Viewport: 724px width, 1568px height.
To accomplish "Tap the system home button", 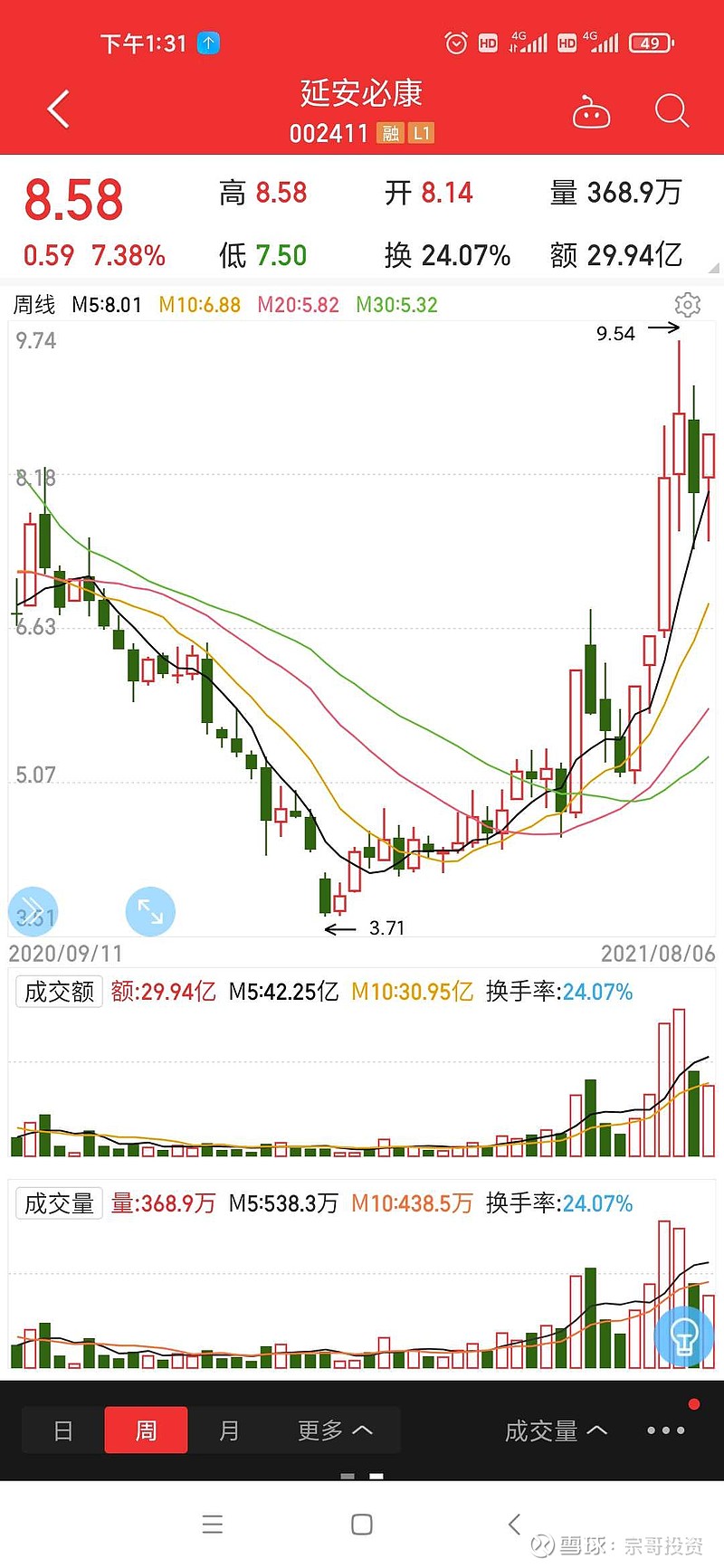I will [x=362, y=1525].
